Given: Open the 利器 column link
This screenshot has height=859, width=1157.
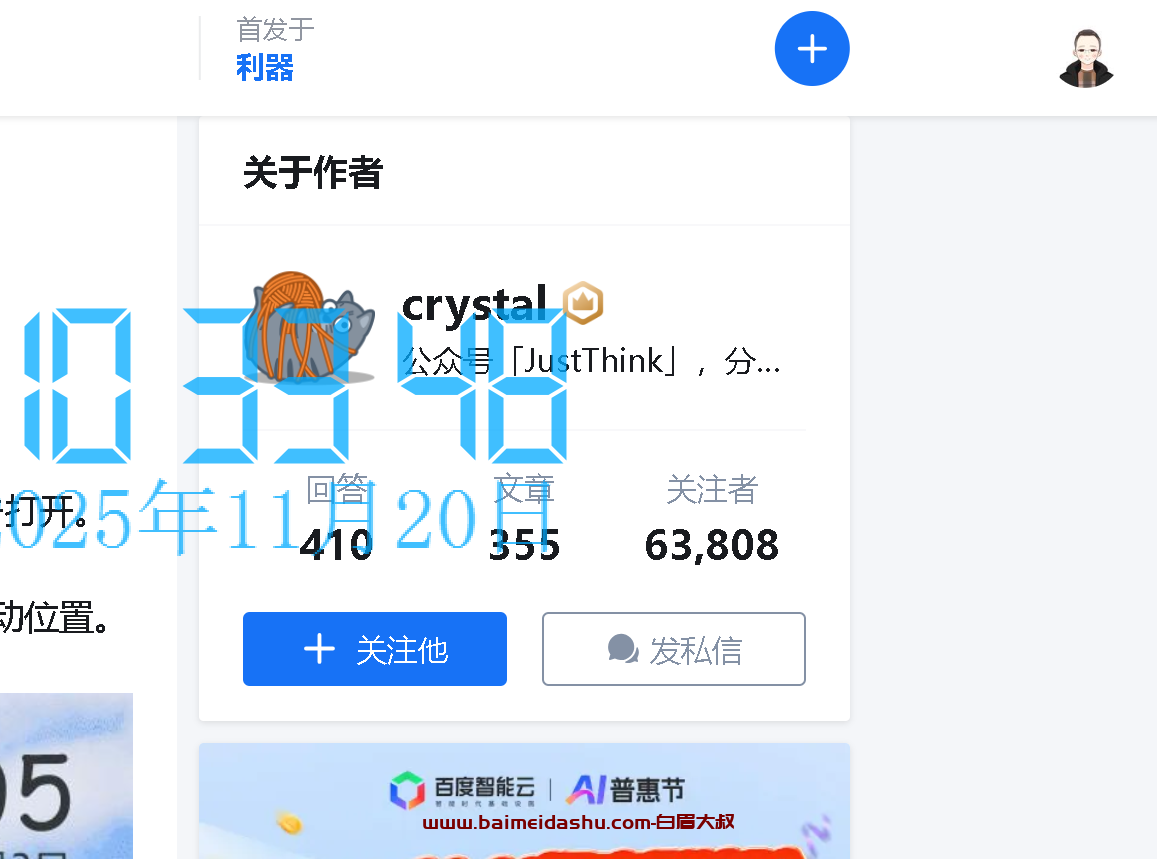Looking at the screenshot, I should pos(265,68).
